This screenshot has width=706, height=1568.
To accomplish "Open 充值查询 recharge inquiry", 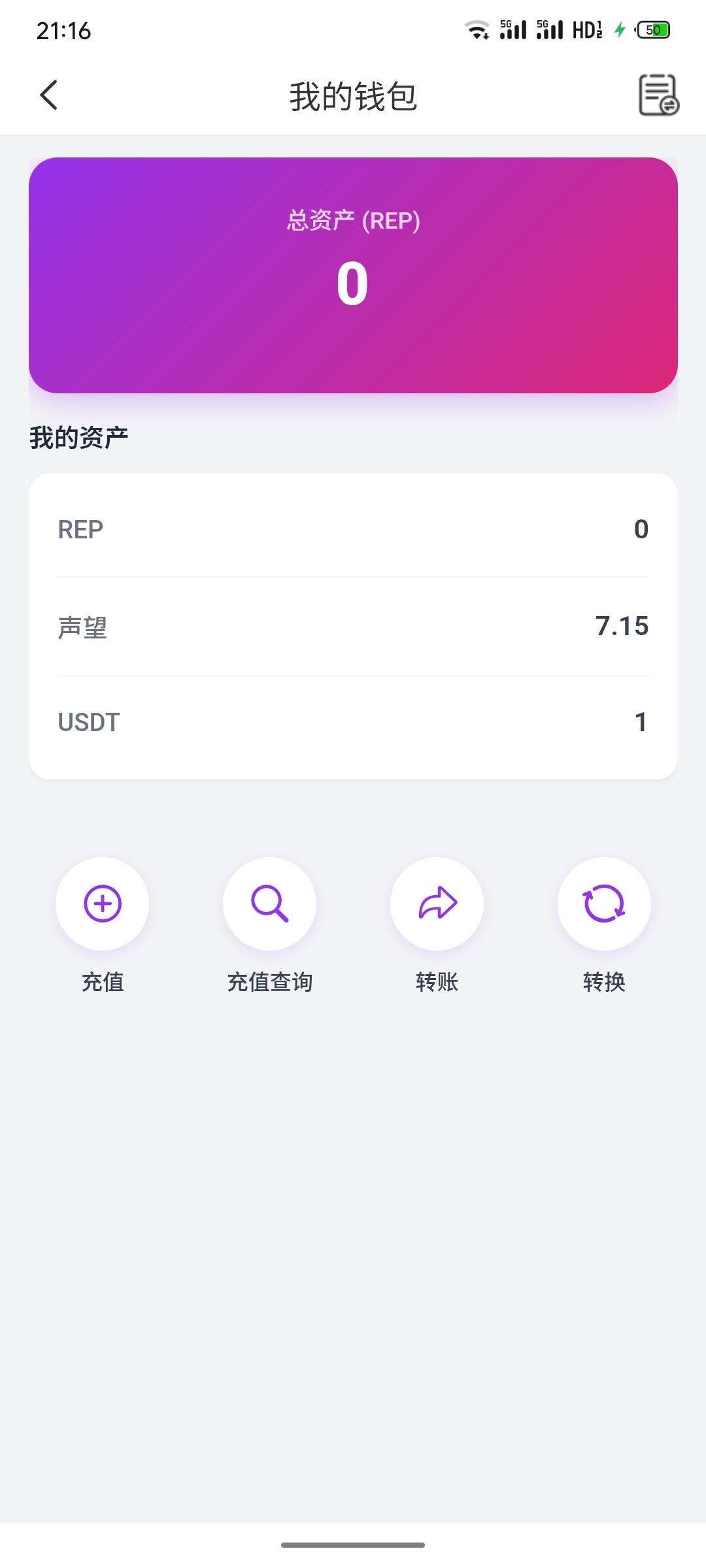I will coord(270,904).
